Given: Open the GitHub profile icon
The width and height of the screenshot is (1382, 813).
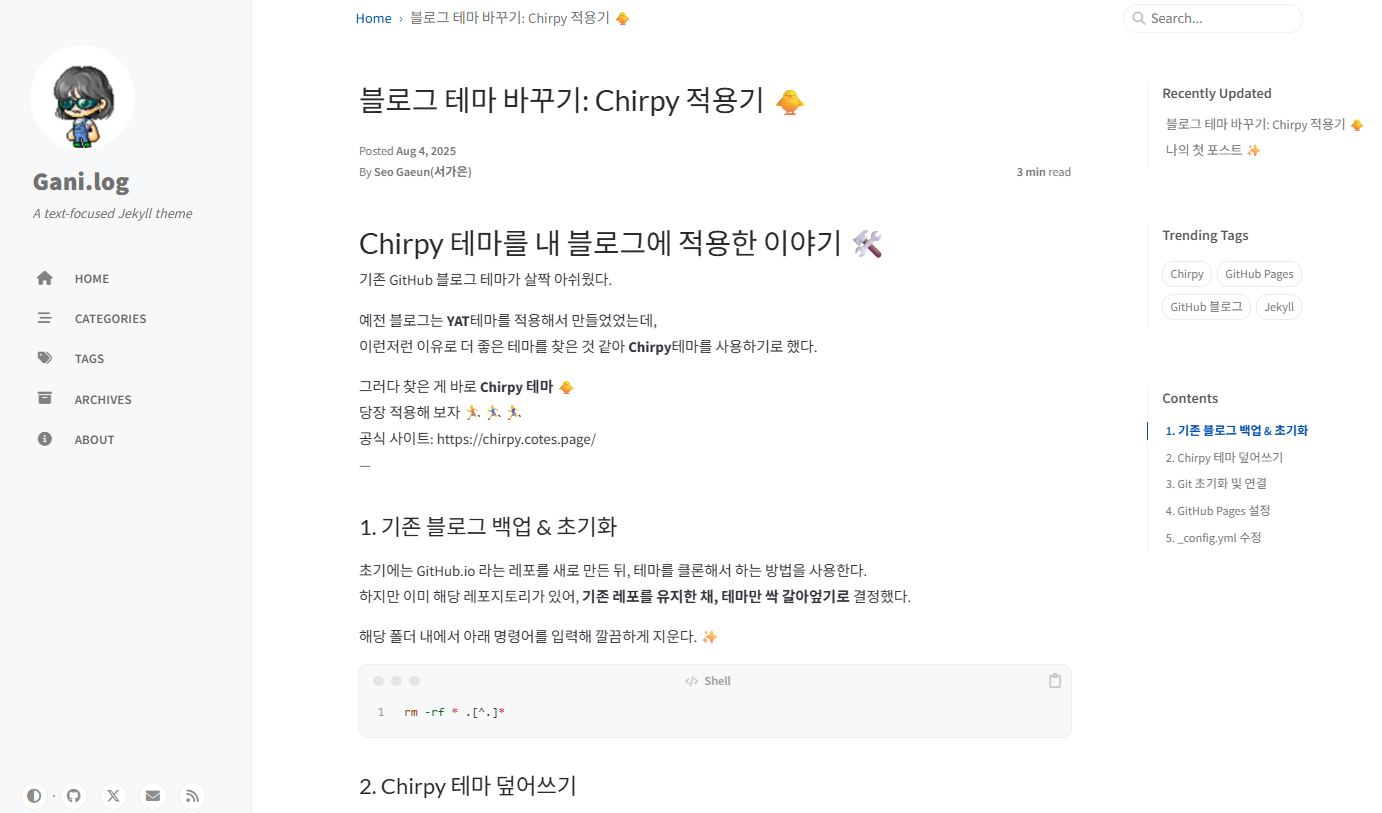Looking at the screenshot, I should [x=73, y=796].
